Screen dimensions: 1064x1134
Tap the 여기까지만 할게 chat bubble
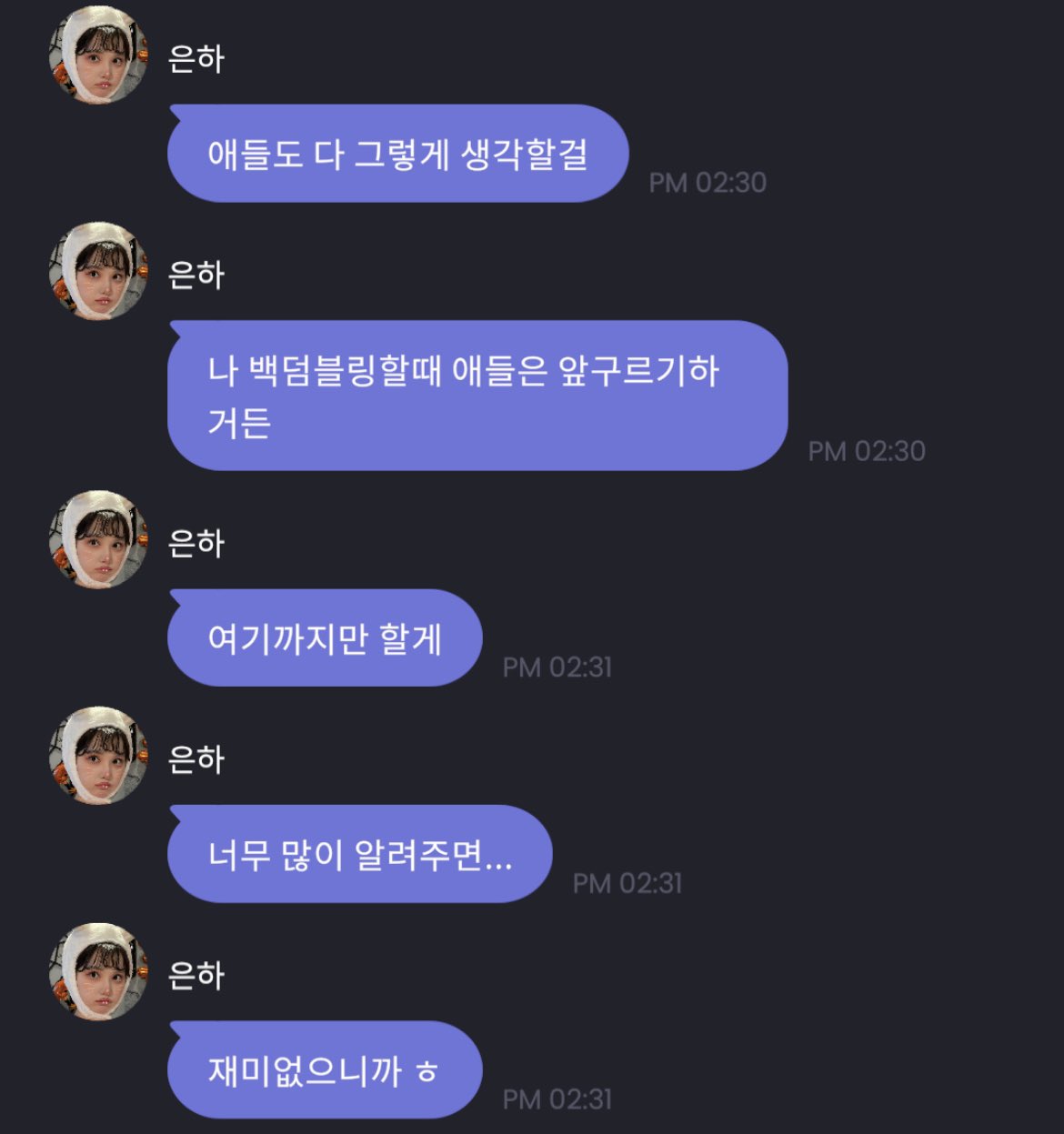pos(324,637)
